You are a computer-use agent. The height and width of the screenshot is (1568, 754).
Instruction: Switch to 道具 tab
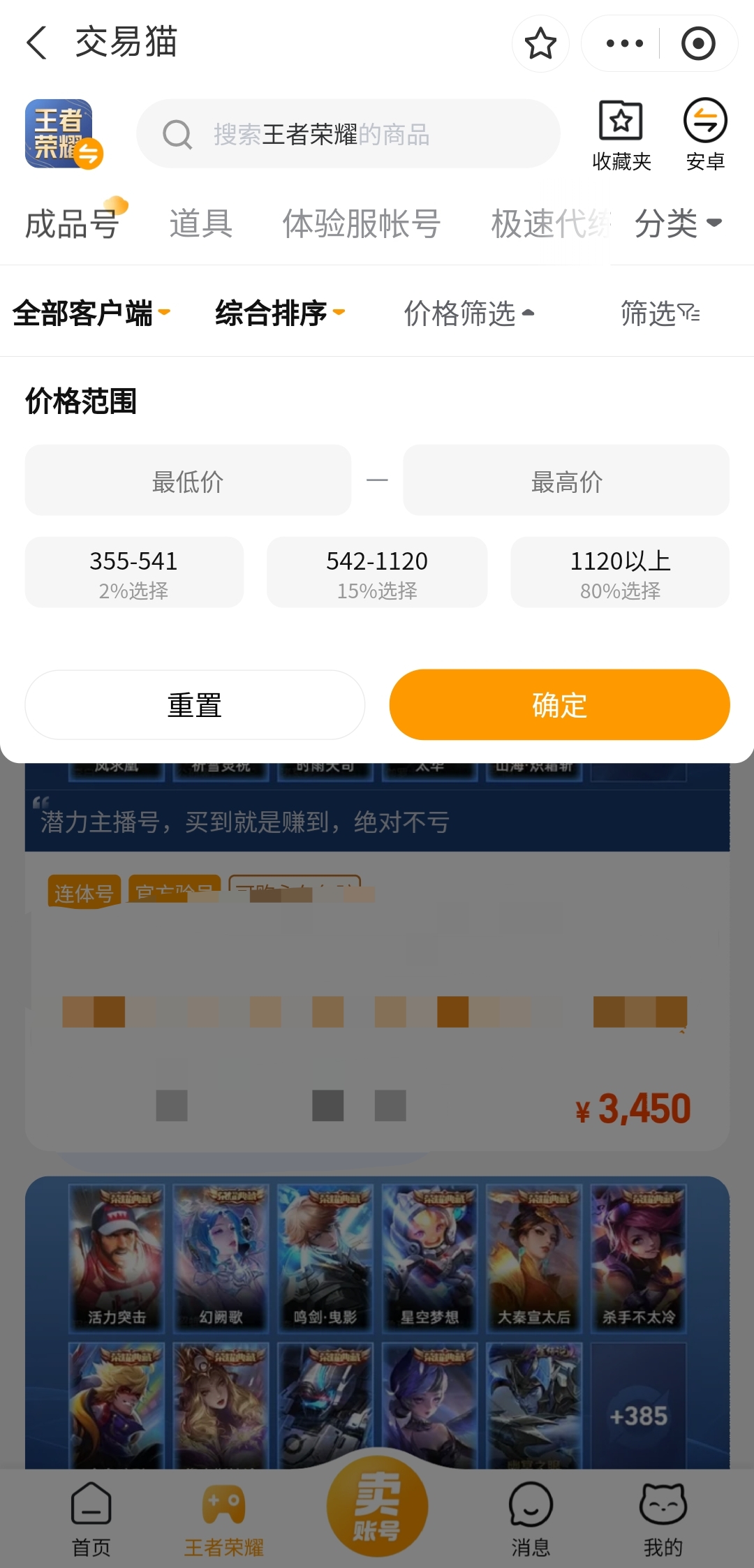pyautogui.click(x=200, y=224)
